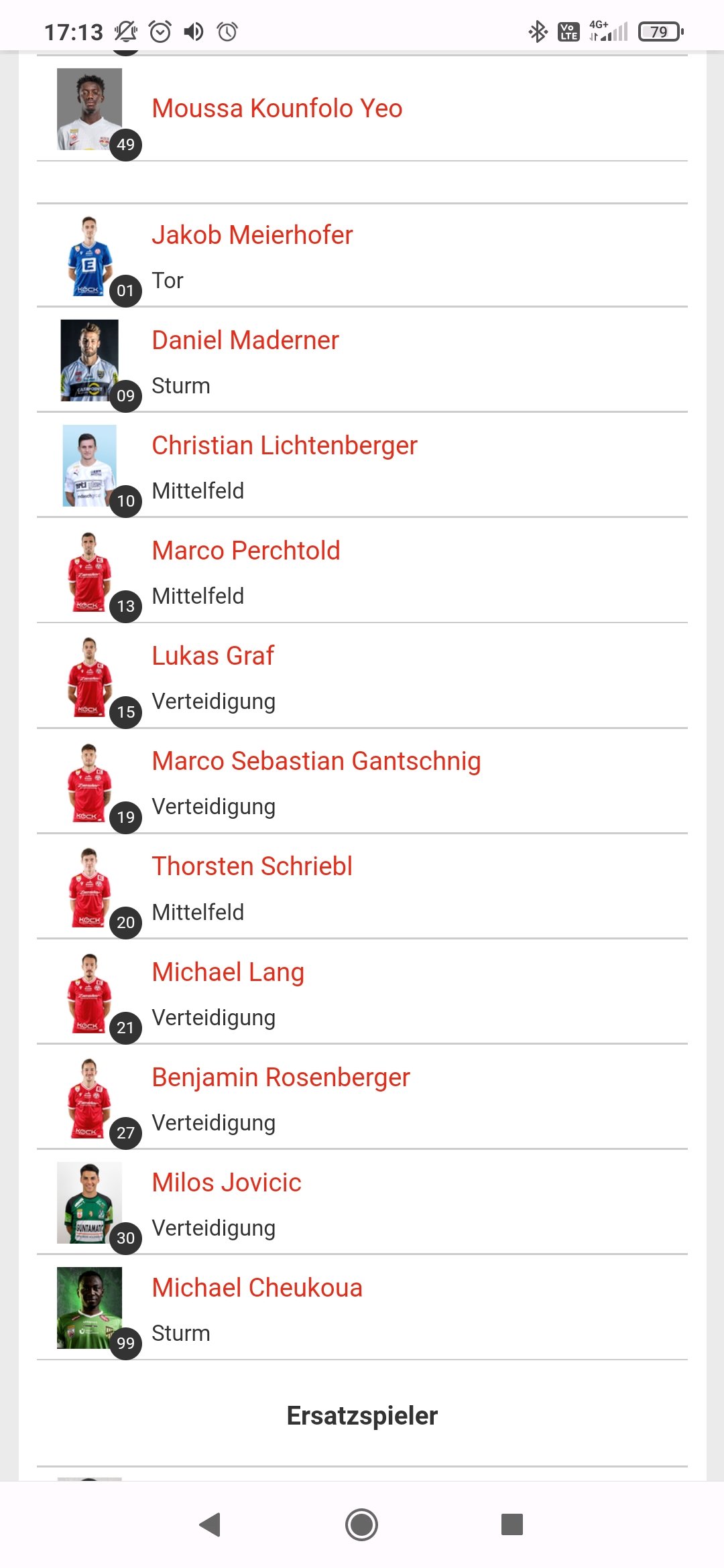
Task: Open Michael Lang's profile
Action: pos(228,972)
